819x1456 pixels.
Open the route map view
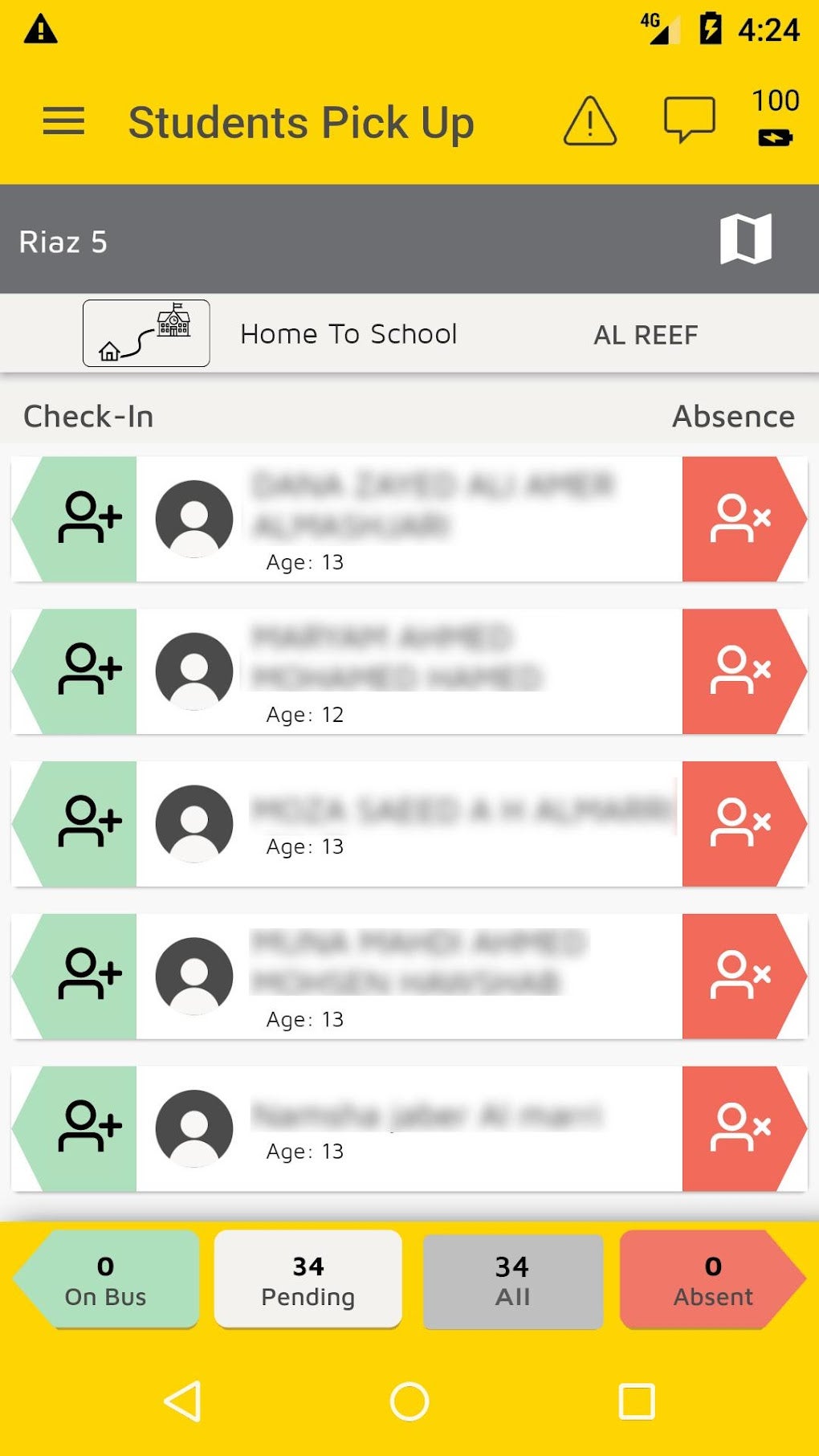point(746,239)
